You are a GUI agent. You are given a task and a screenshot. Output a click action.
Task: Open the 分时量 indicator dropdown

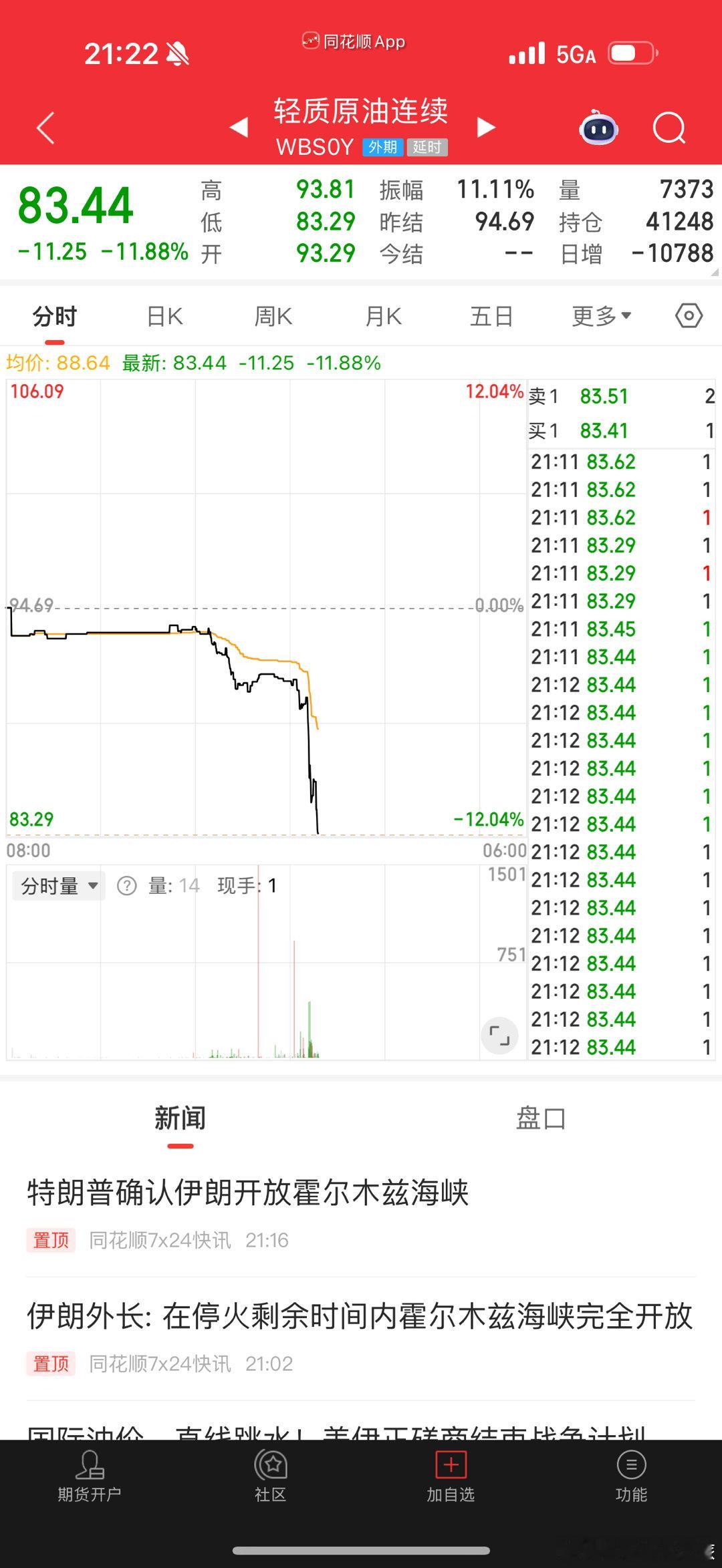pos(58,885)
